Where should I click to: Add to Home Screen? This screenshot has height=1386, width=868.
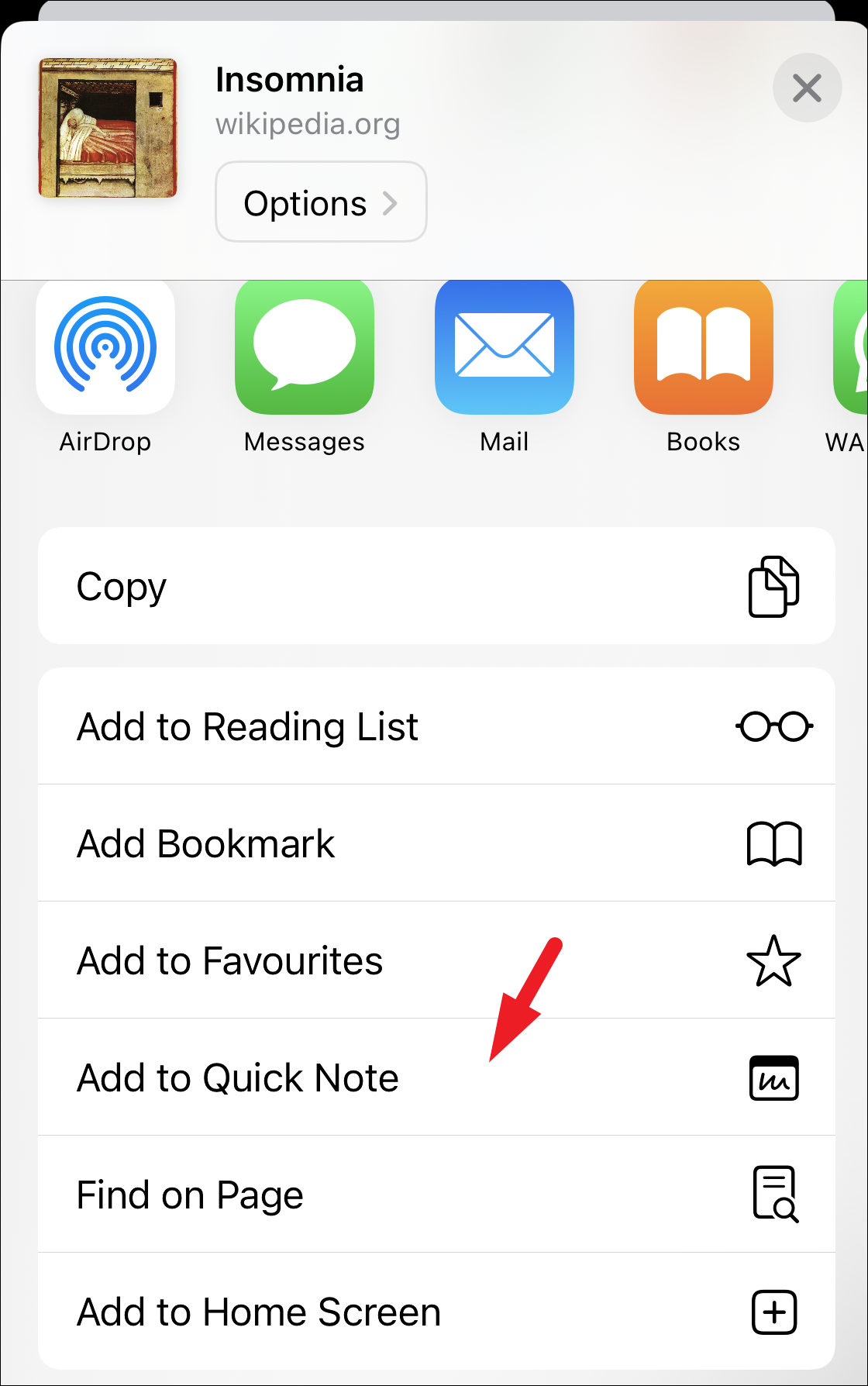(436, 1312)
